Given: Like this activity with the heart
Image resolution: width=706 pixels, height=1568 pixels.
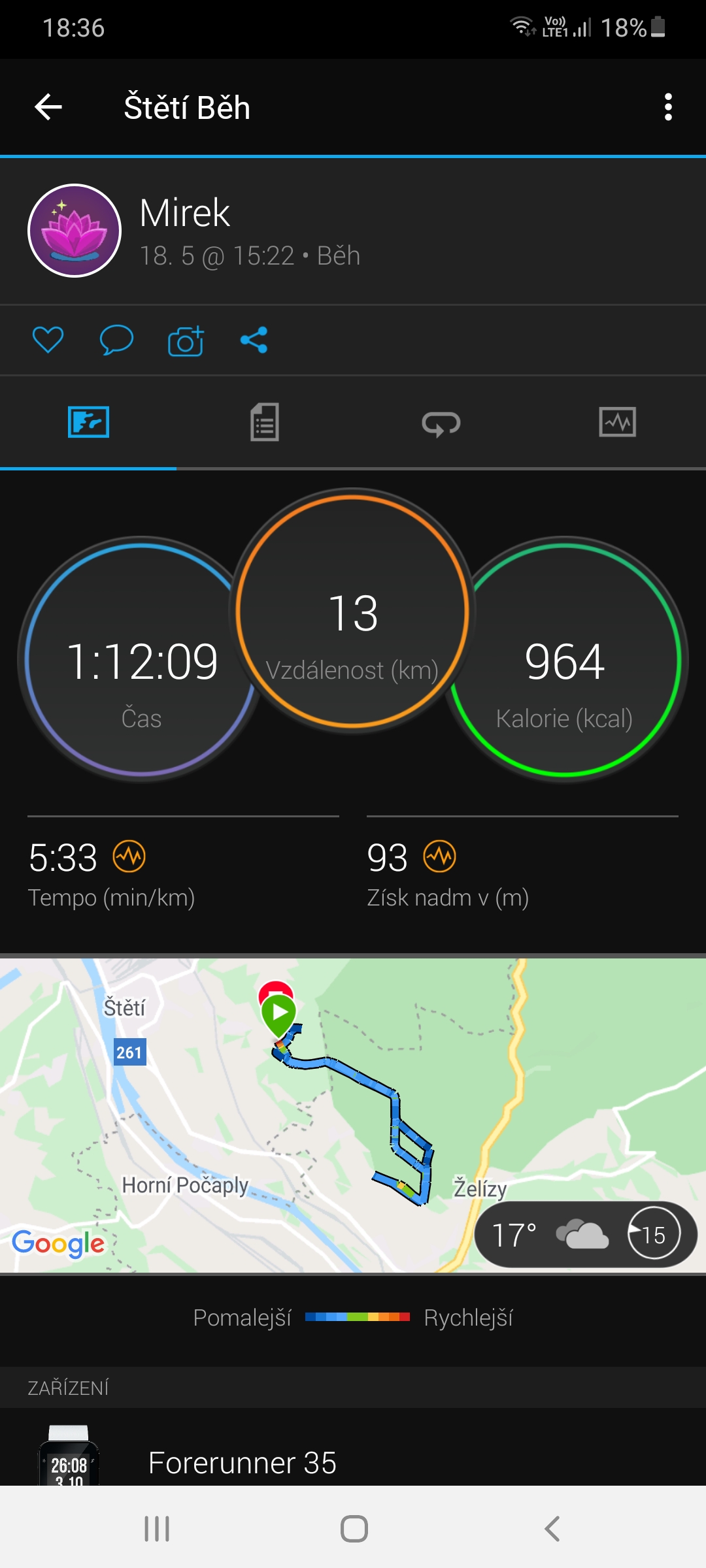Looking at the screenshot, I should point(48,340).
